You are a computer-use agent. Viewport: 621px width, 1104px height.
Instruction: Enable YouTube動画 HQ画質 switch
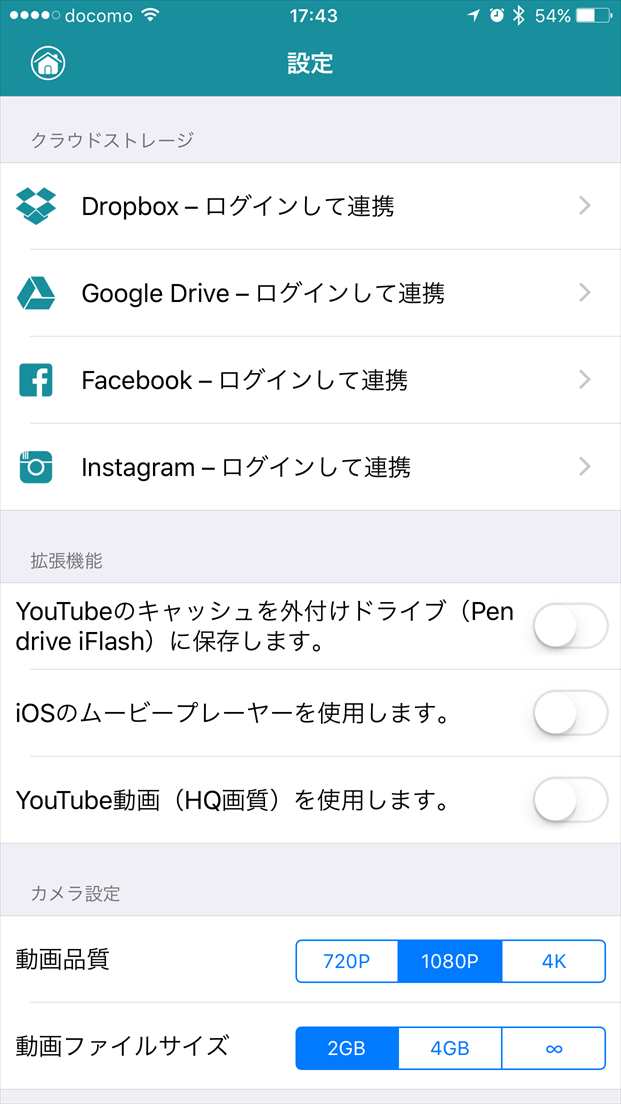[570, 801]
